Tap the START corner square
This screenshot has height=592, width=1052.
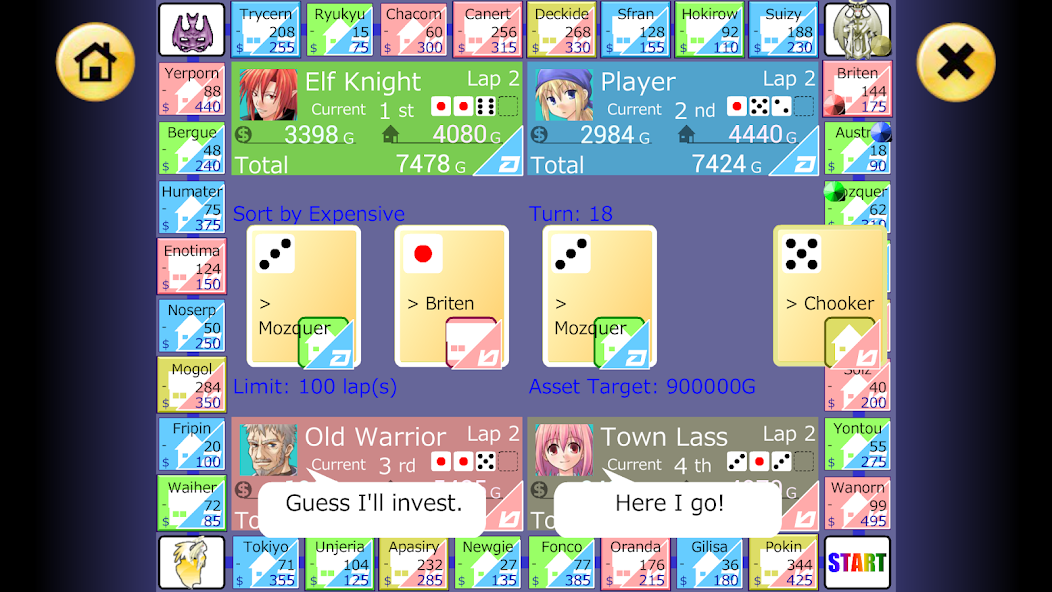pos(857,562)
